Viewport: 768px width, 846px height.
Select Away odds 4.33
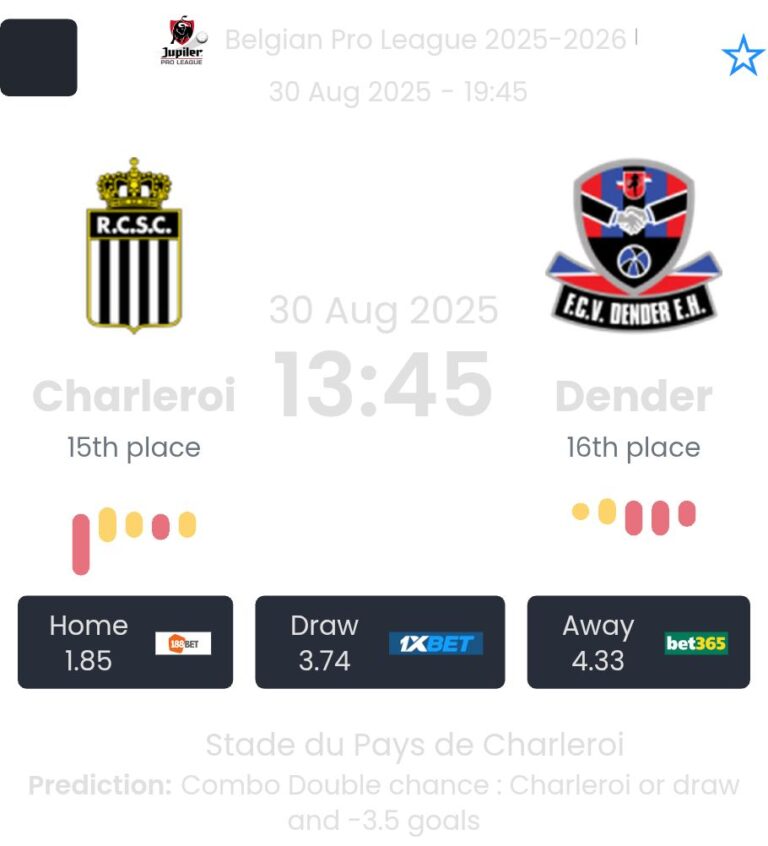coord(638,642)
